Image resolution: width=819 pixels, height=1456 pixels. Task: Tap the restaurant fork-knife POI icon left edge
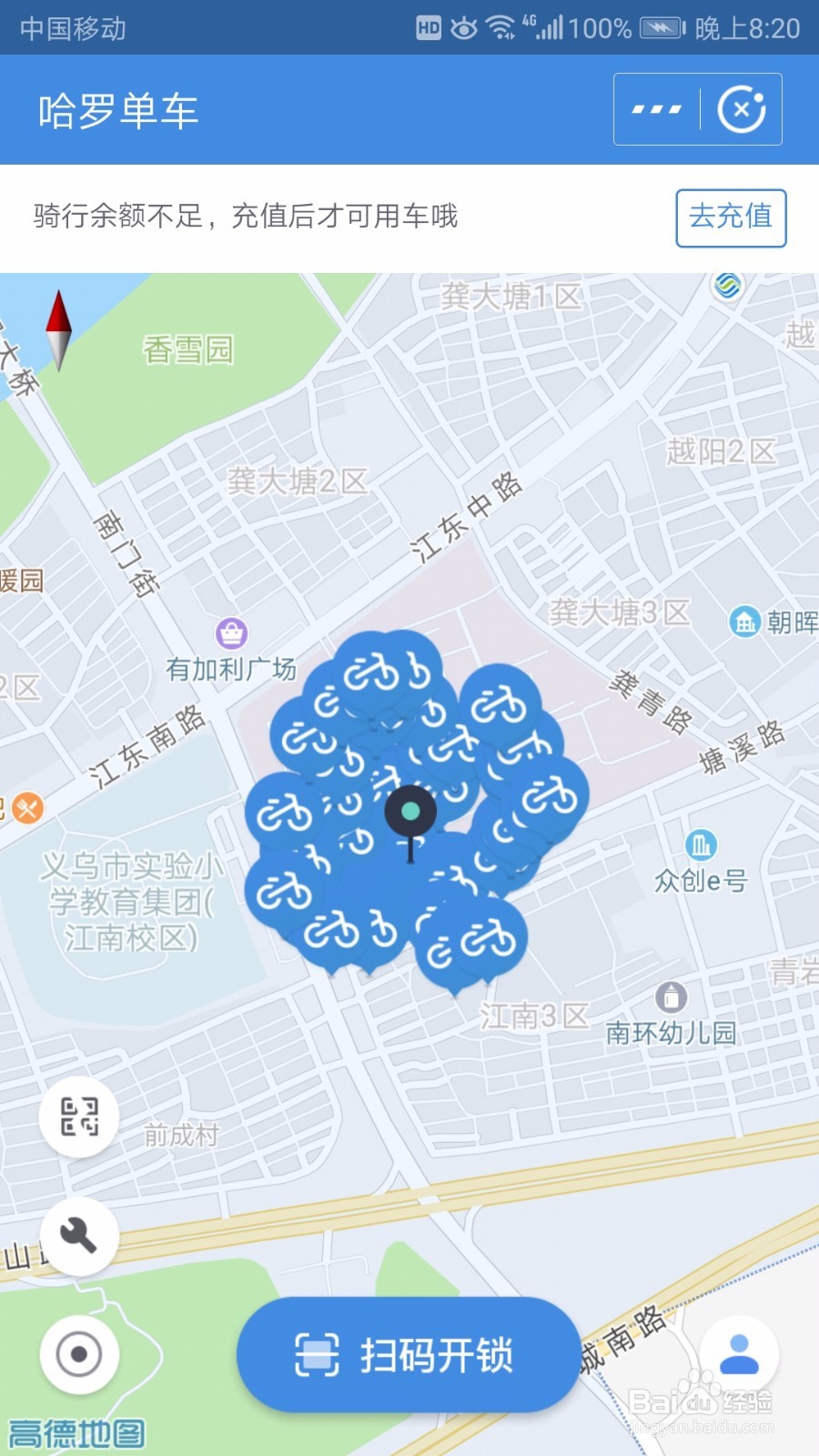[27, 808]
